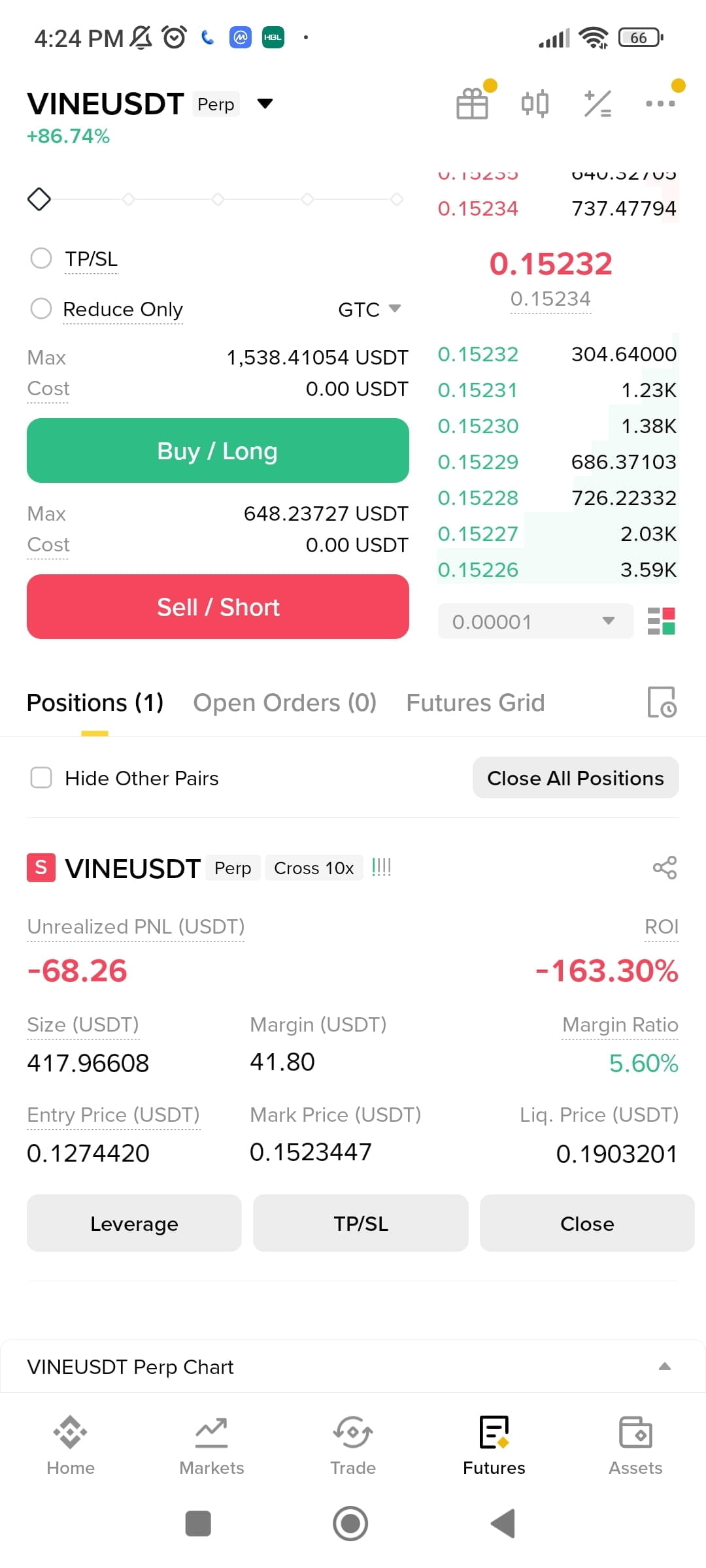The width and height of the screenshot is (706, 1568).
Task: Switch to the Open Orders tab
Action: coord(285,703)
